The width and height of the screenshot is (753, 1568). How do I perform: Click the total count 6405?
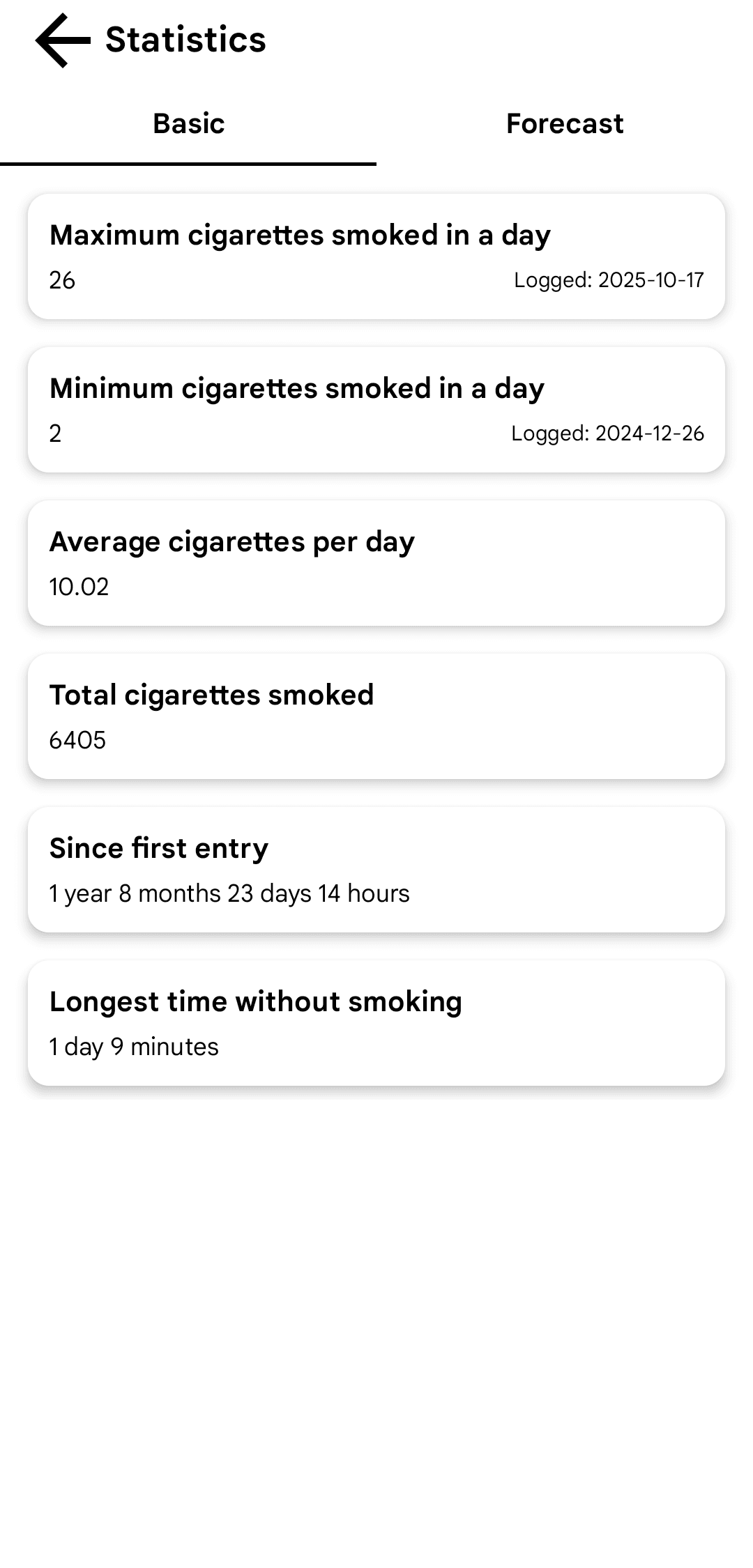pyautogui.click(x=77, y=740)
